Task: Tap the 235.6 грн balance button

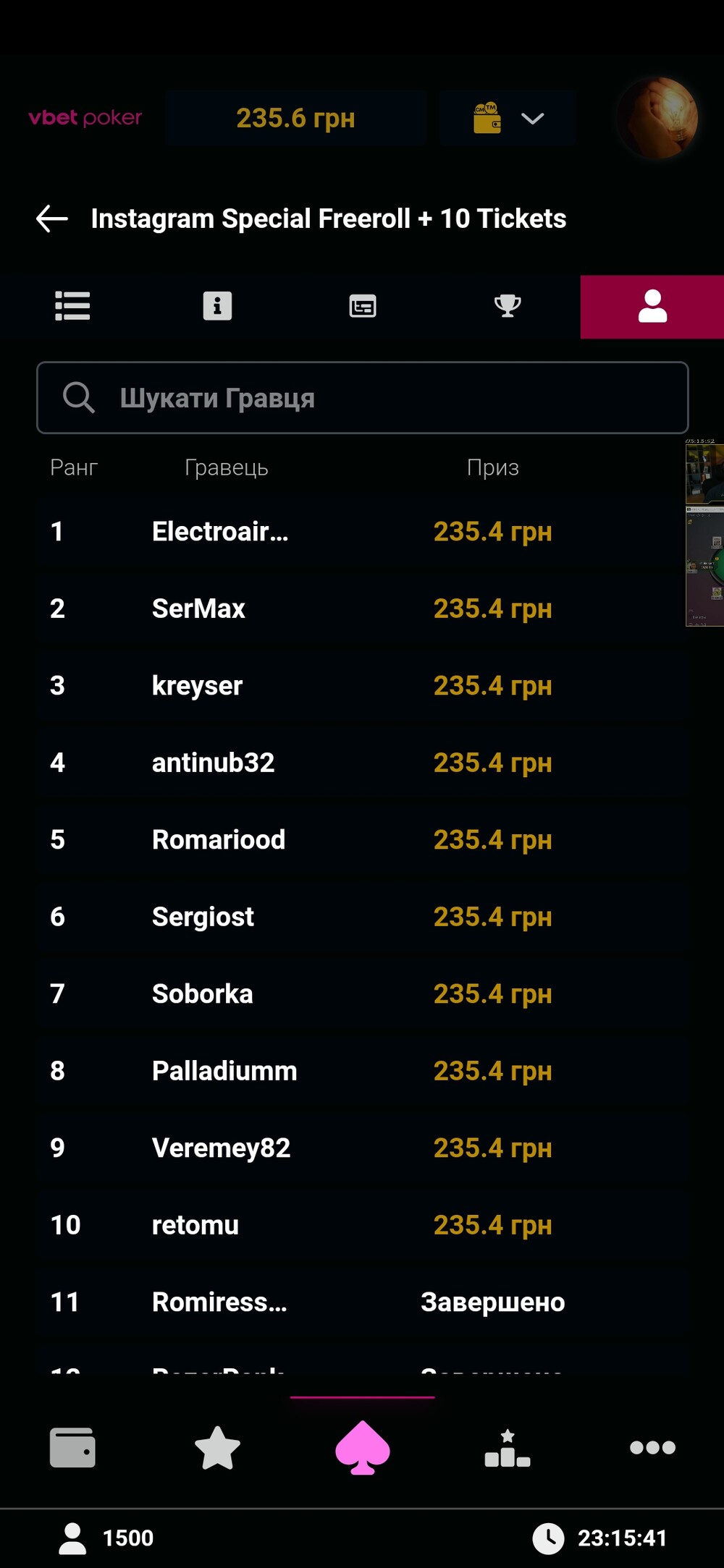Action: (x=295, y=119)
